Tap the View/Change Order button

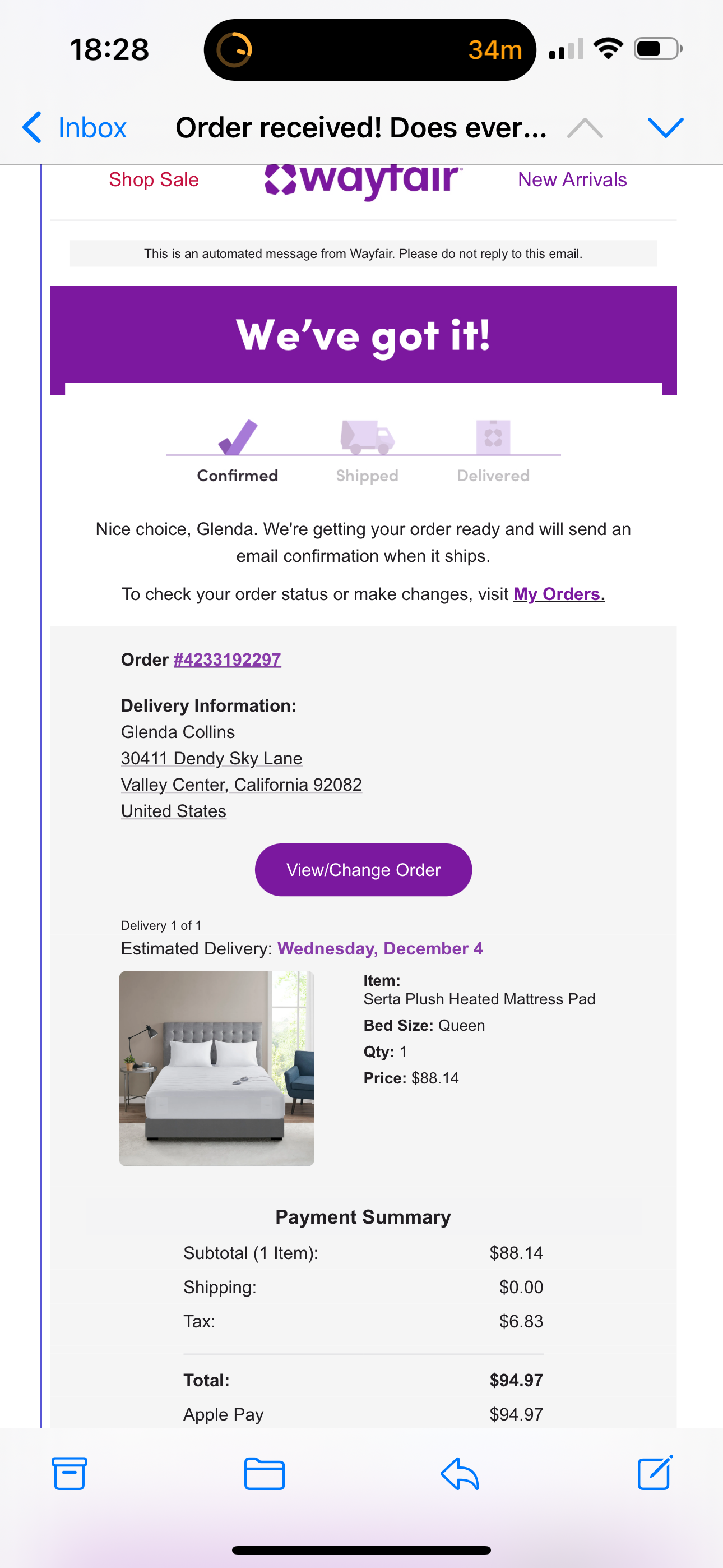click(x=363, y=870)
